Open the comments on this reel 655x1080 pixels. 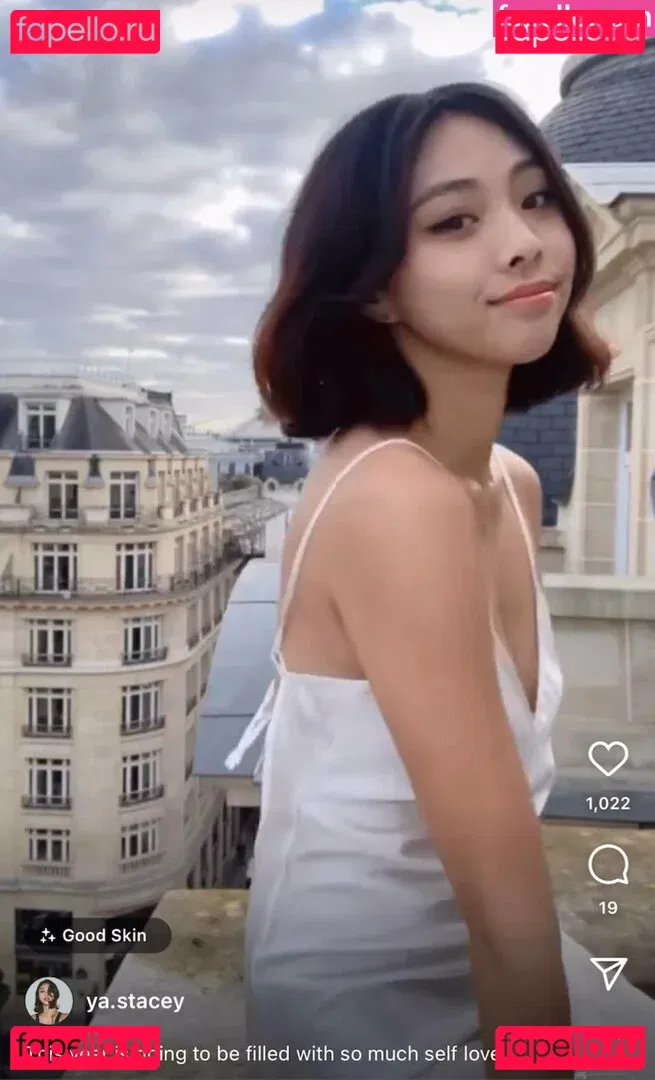point(608,865)
